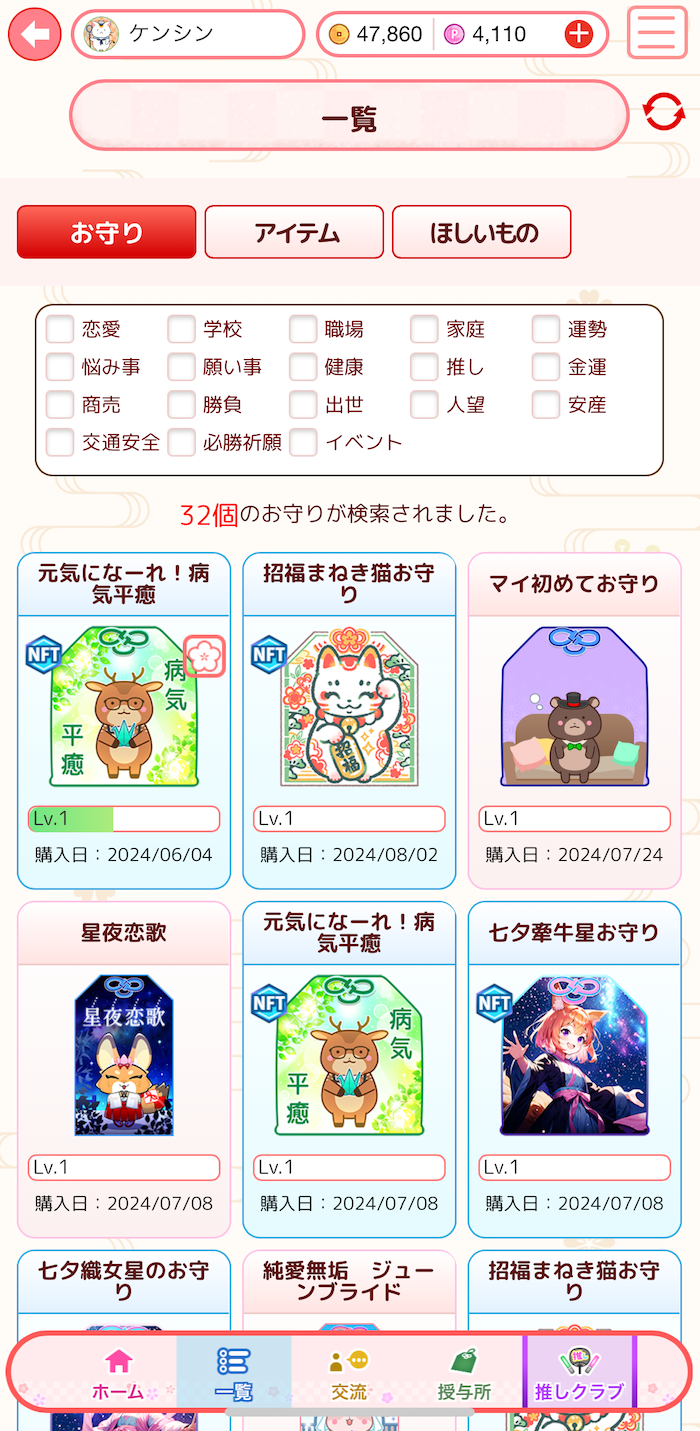Check the 健康 filter checkbox
The image size is (700, 1431).
tap(303, 367)
